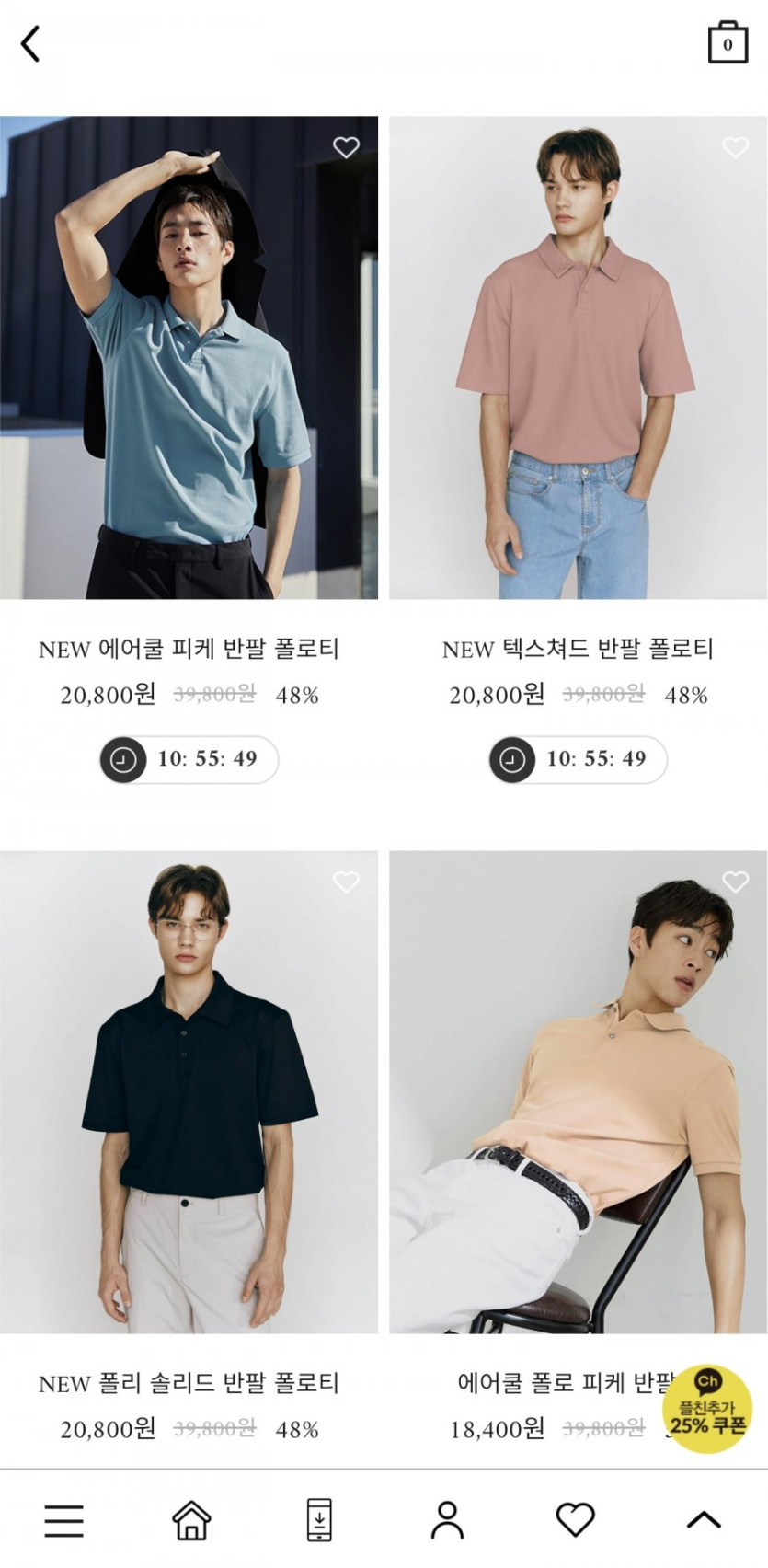
Task: Wishlist the 폴리 솔리드 반팔 폴로티
Action: pos(346,882)
